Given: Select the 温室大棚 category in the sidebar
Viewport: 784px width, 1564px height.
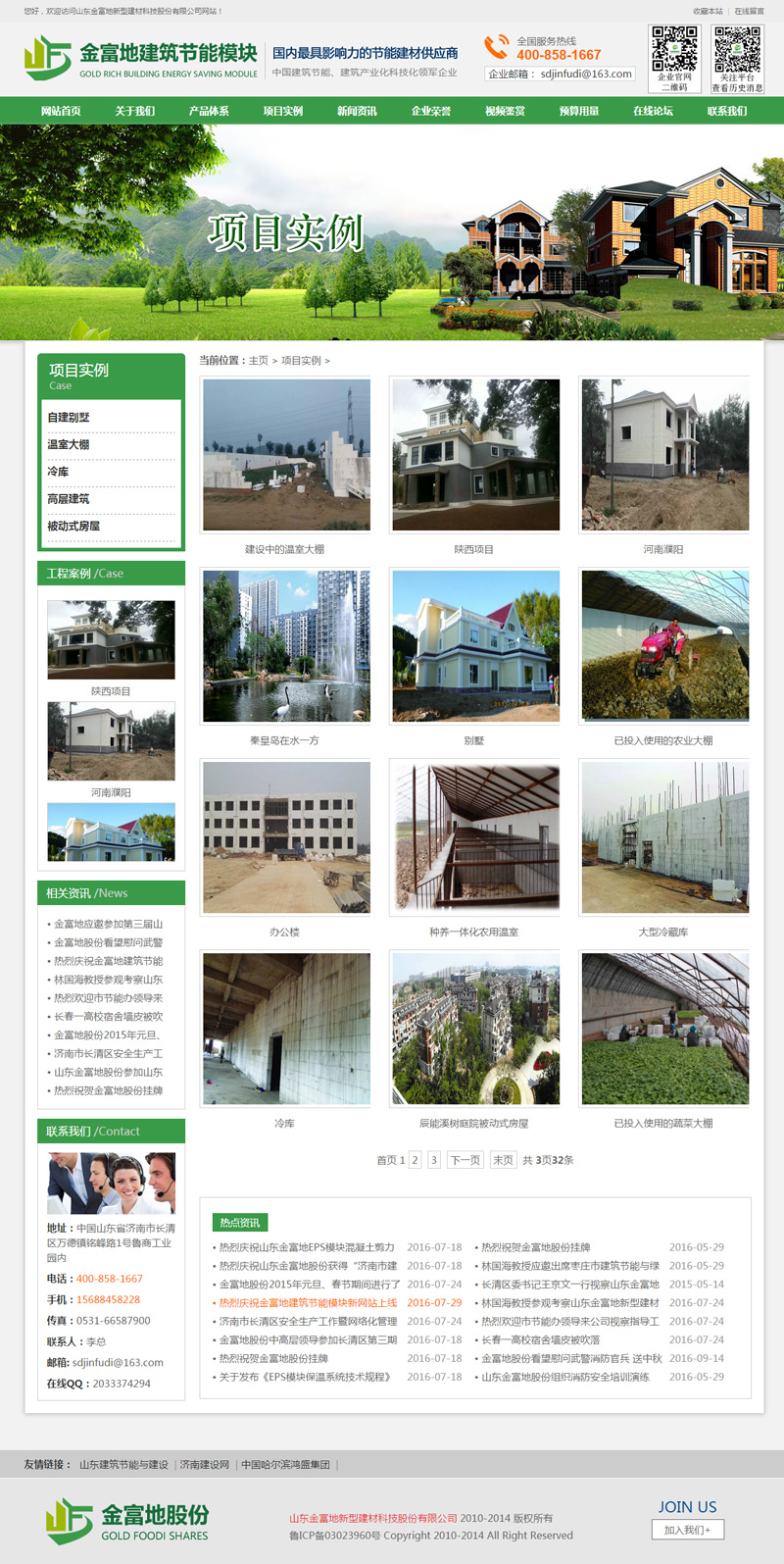Looking at the screenshot, I should 69,445.
